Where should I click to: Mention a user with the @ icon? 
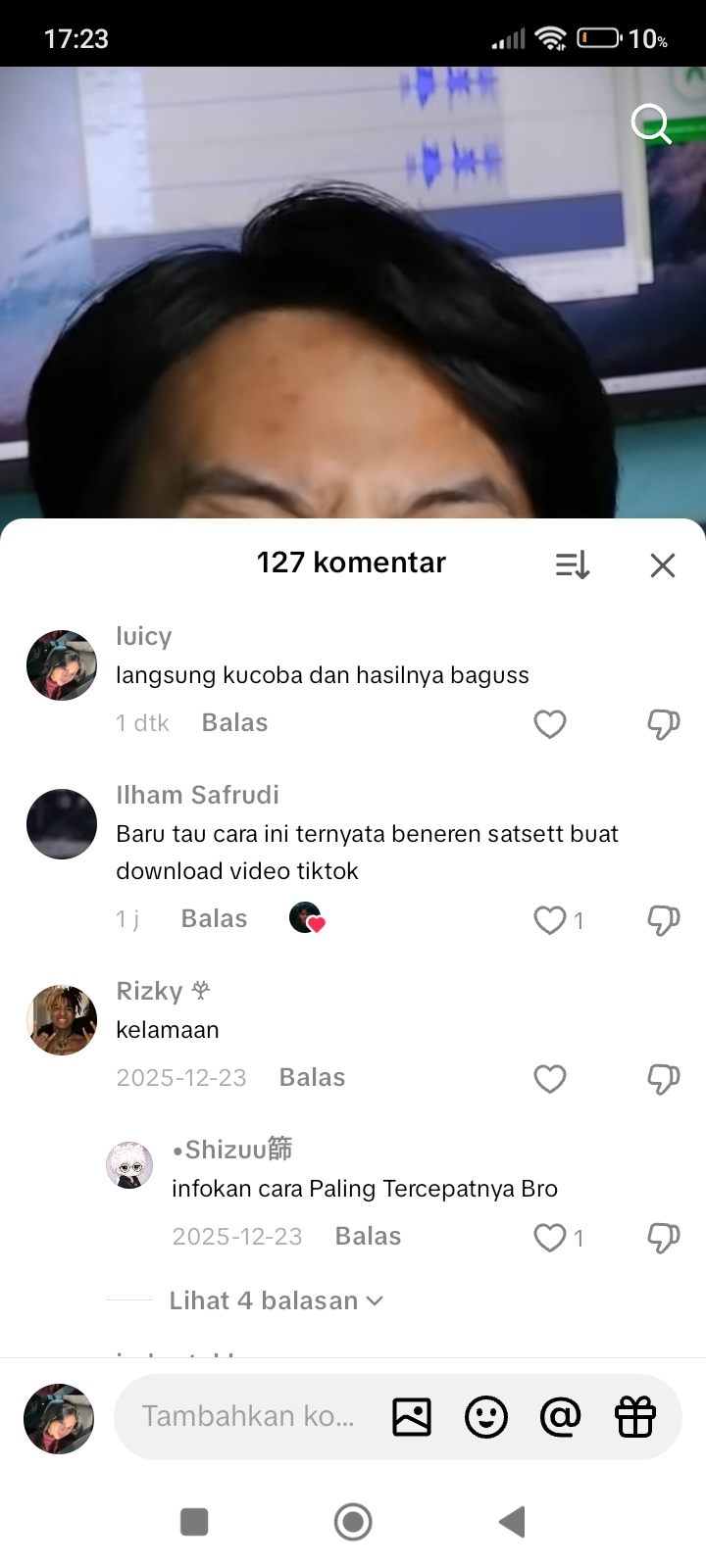(561, 1417)
